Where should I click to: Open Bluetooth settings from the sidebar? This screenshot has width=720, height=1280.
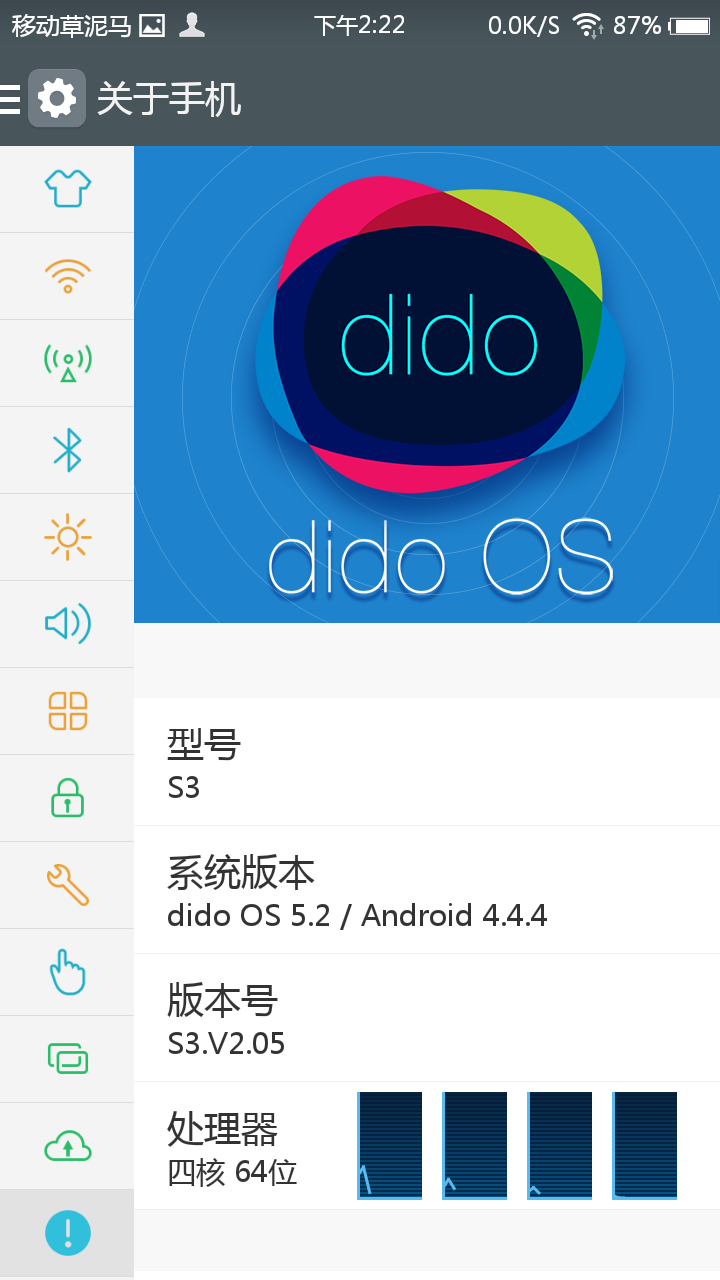click(67, 450)
